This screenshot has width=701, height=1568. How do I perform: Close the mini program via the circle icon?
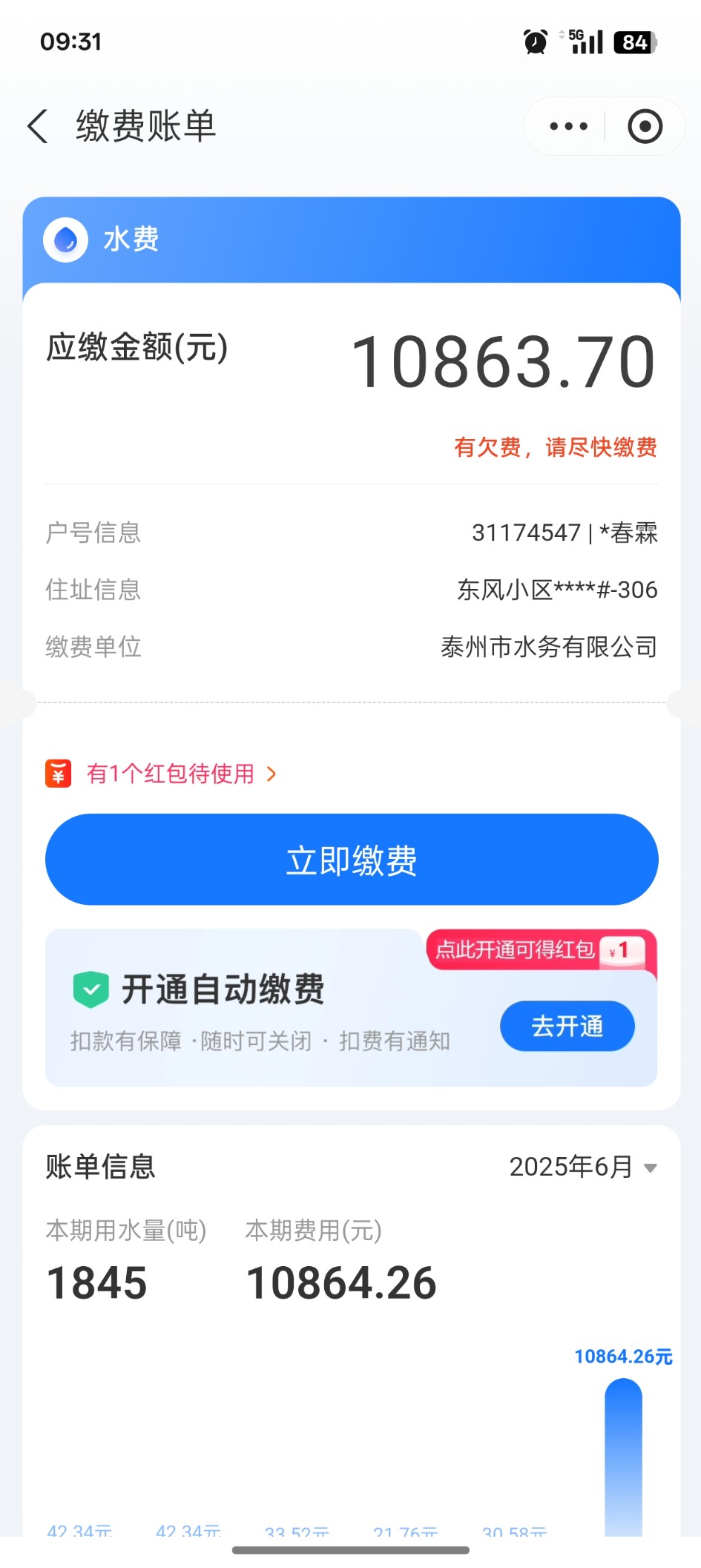tap(645, 126)
